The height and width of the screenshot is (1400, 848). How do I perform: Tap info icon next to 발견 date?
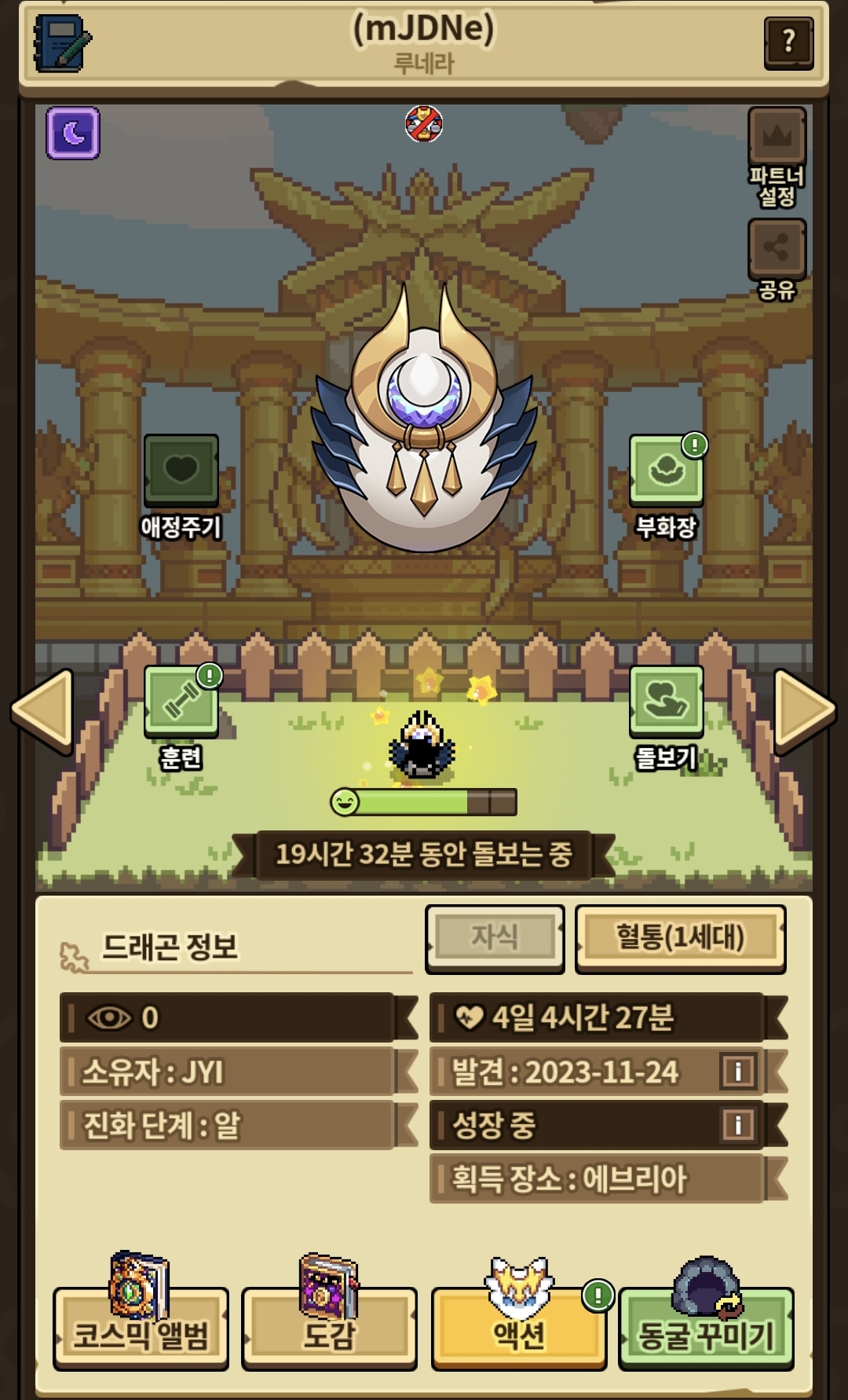click(738, 1071)
